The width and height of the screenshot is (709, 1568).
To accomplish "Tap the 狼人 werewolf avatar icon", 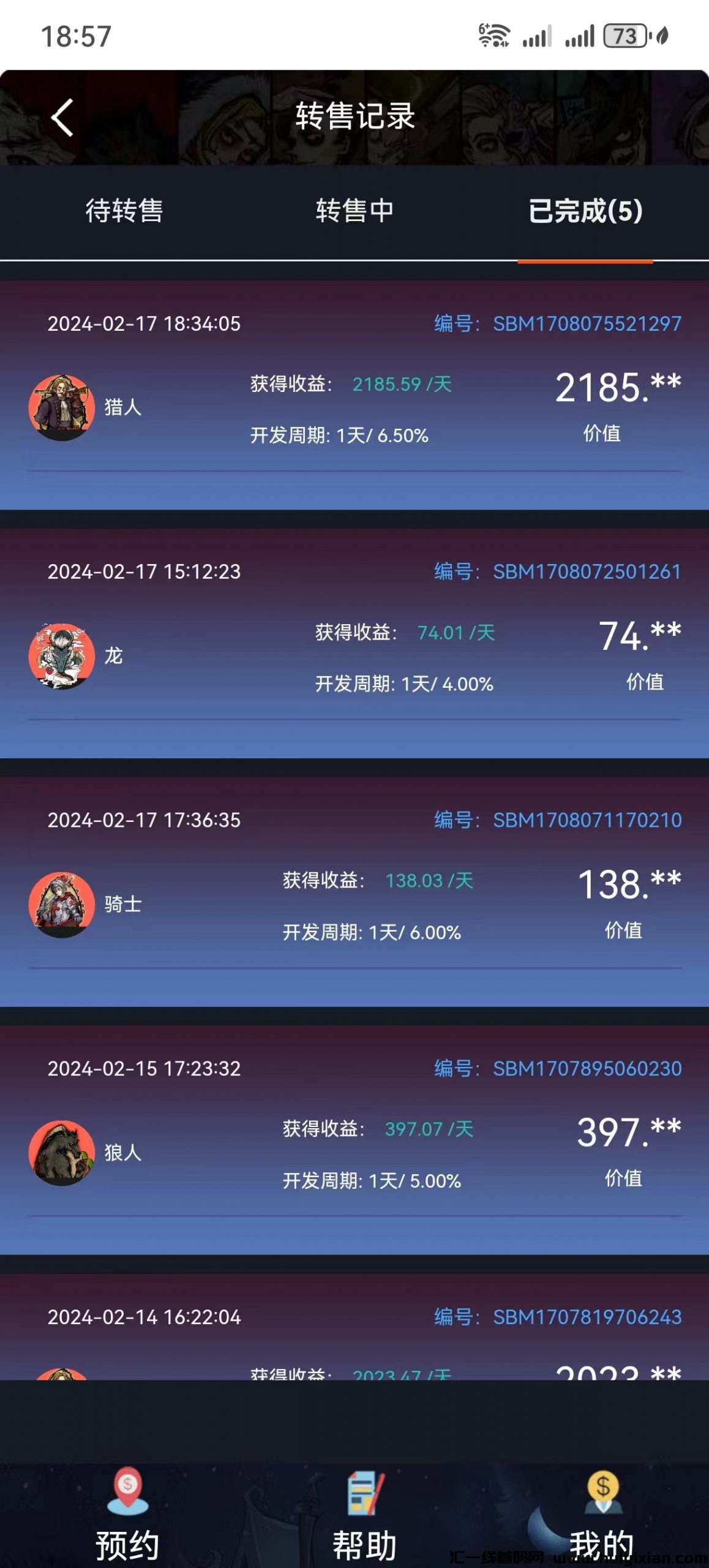I will pos(63,1151).
